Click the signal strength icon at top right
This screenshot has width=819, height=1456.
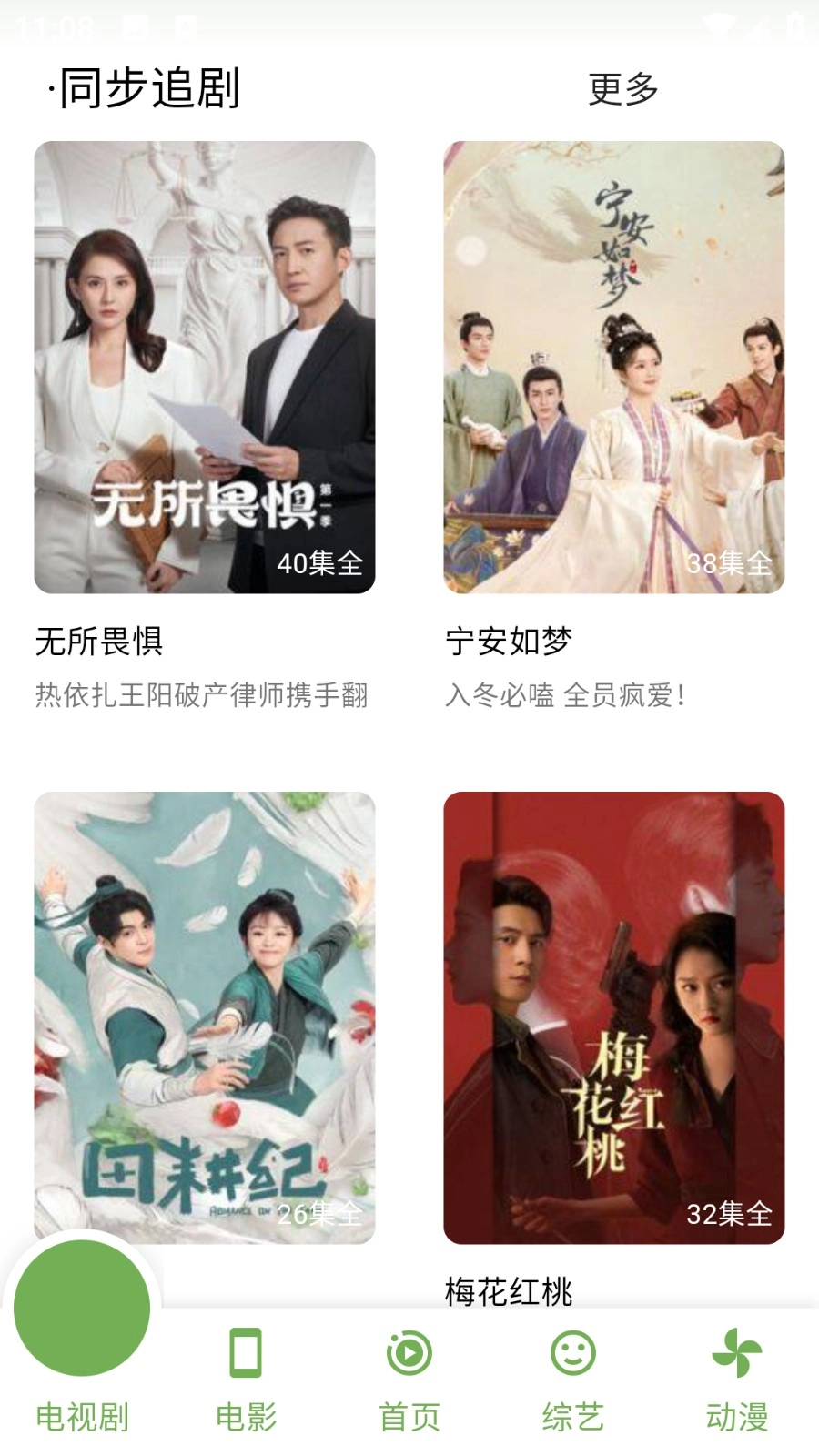(x=761, y=25)
